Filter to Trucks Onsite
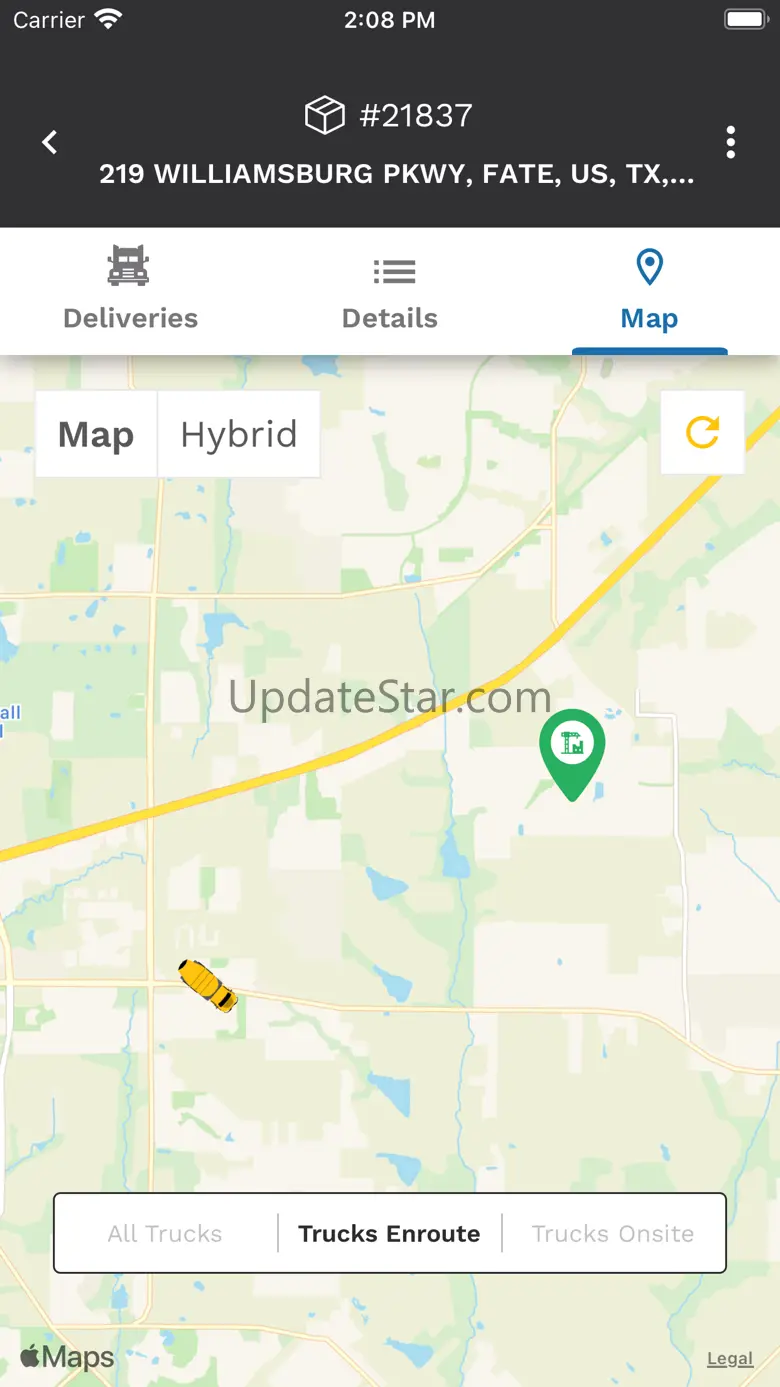Viewport: 780px width, 1387px height. click(613, 1233)
